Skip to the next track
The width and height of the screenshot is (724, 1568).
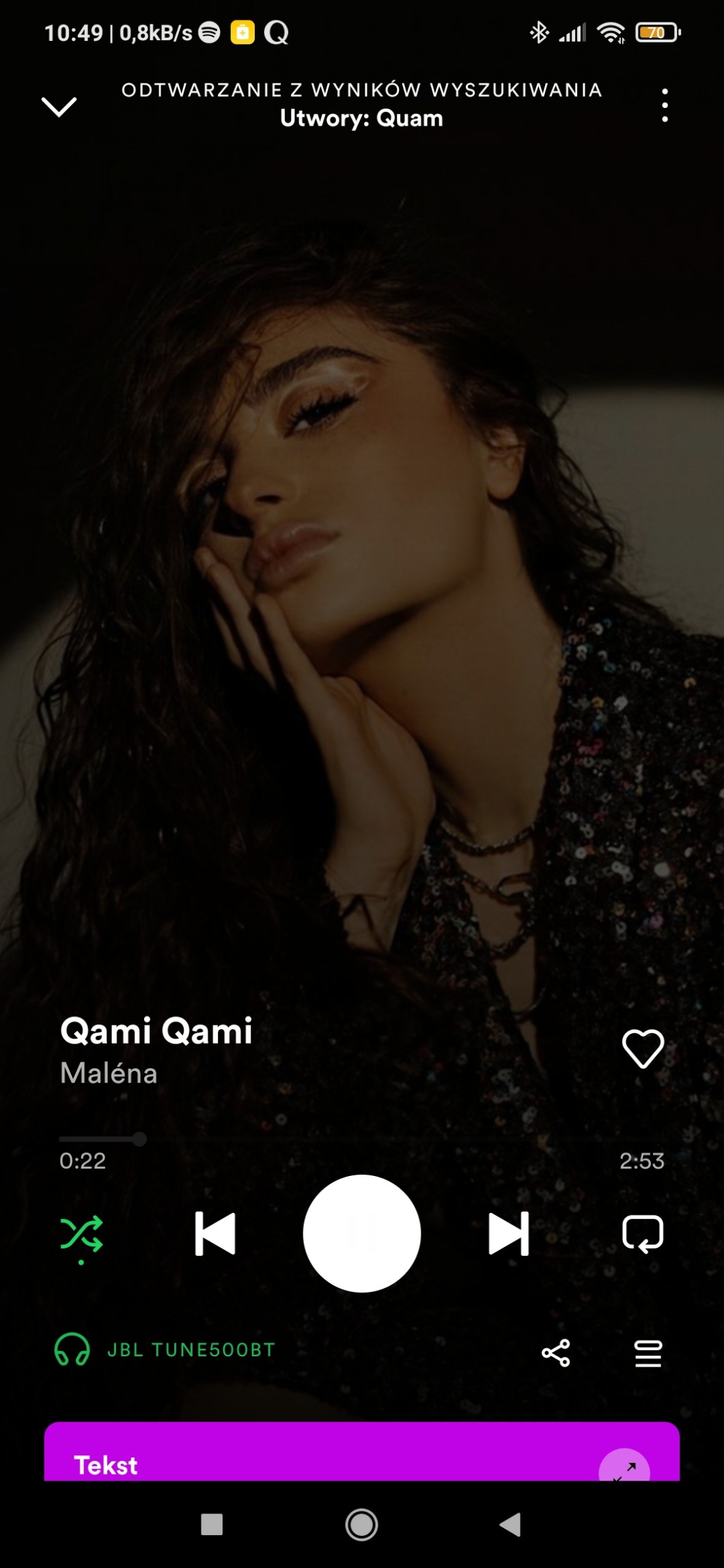pos(509,1234)
